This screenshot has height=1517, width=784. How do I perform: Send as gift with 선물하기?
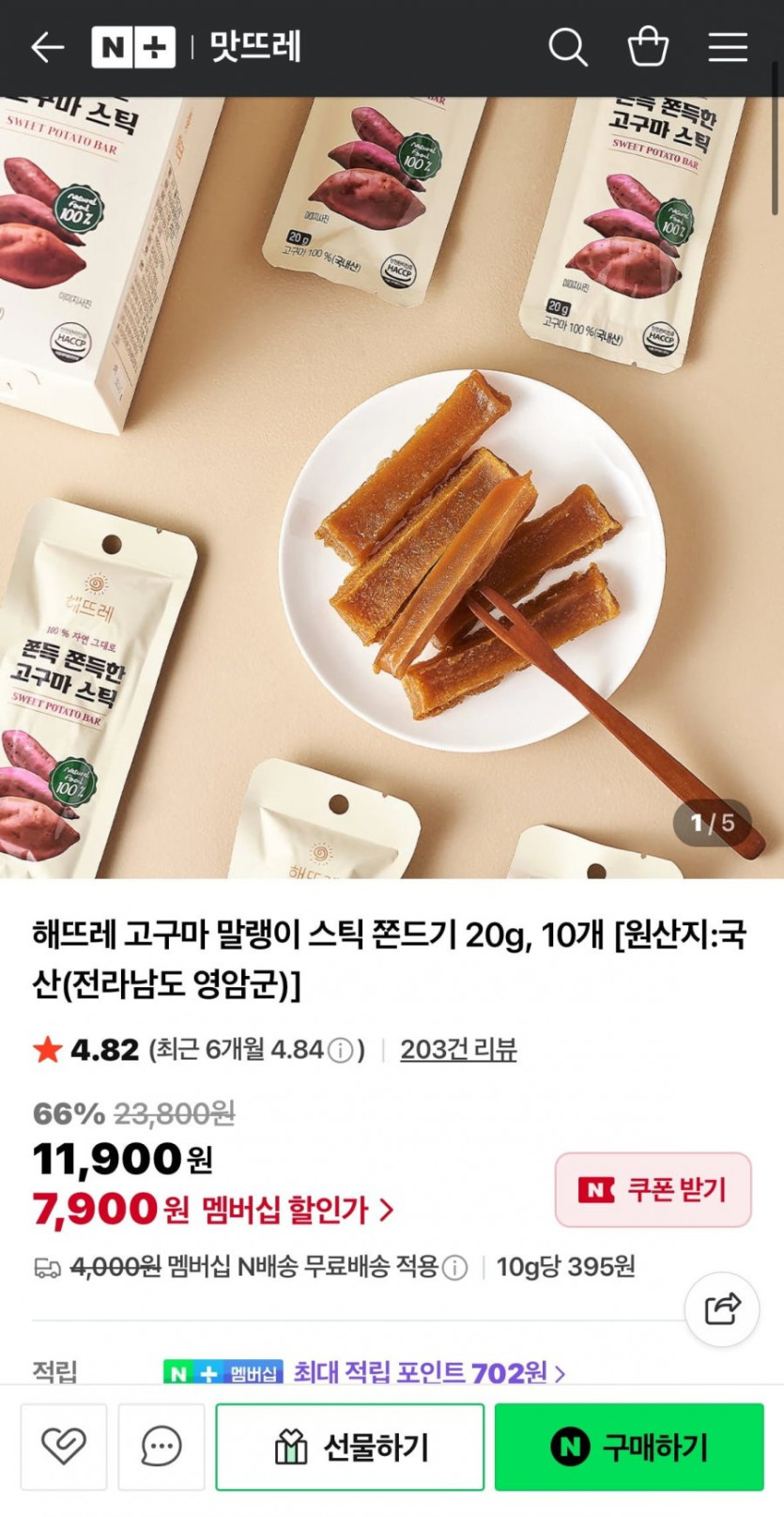(350, 1447)
